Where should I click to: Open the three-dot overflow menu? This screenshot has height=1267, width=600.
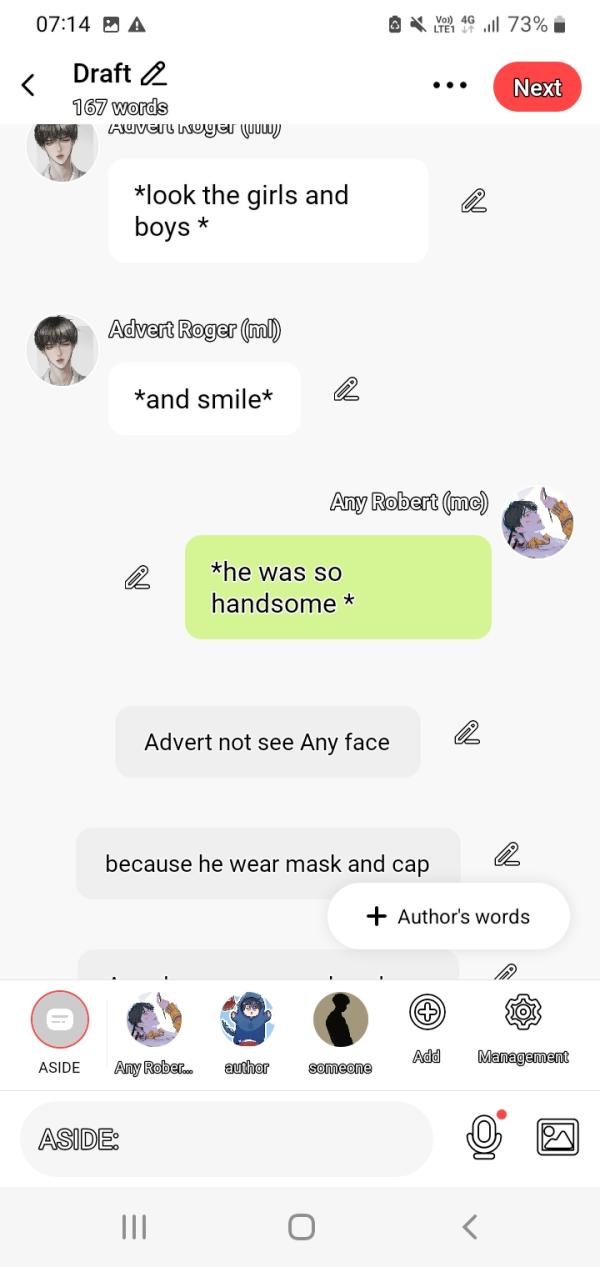tap(449, 86)
